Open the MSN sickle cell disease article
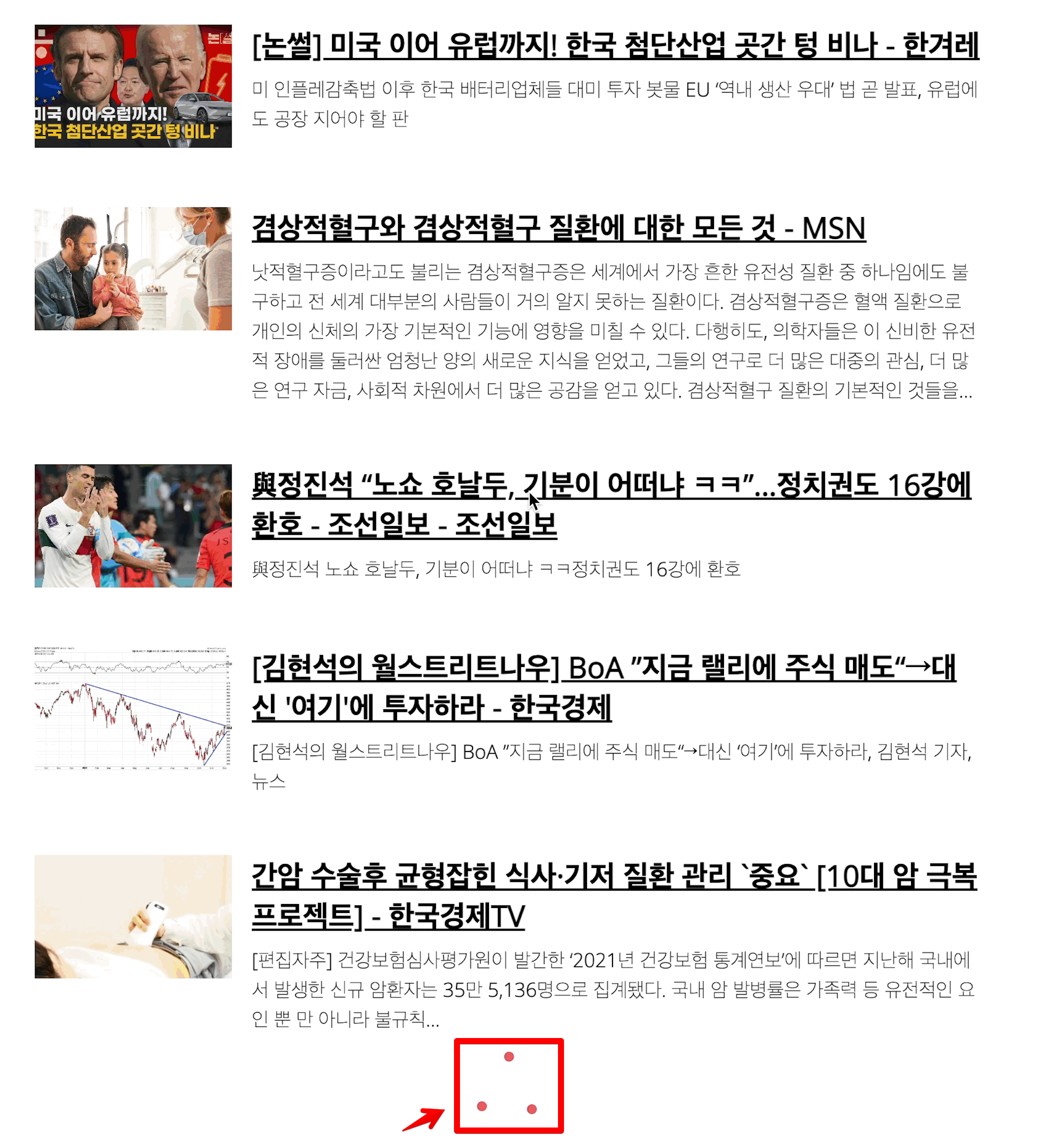Image resolution: width=1041 pixels, height=1148 pixels. [x=558, y=228]
